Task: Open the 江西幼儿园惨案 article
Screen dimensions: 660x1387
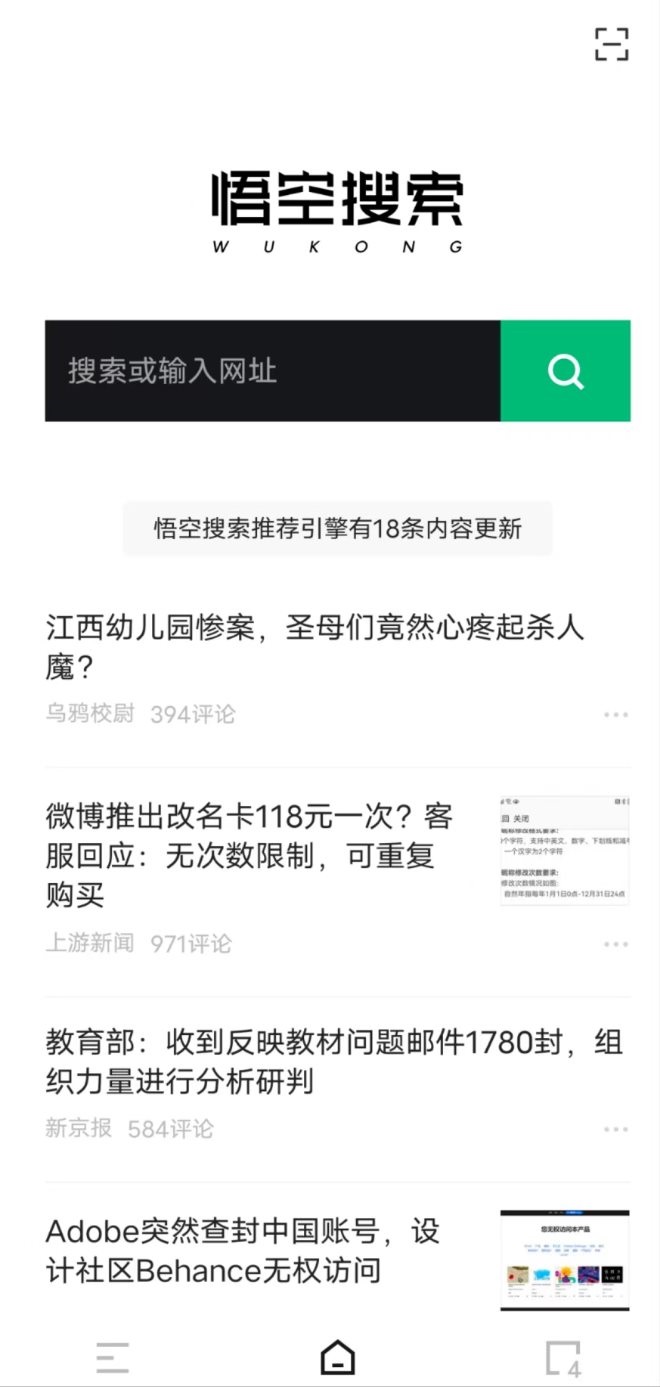Action: point(315,646)
